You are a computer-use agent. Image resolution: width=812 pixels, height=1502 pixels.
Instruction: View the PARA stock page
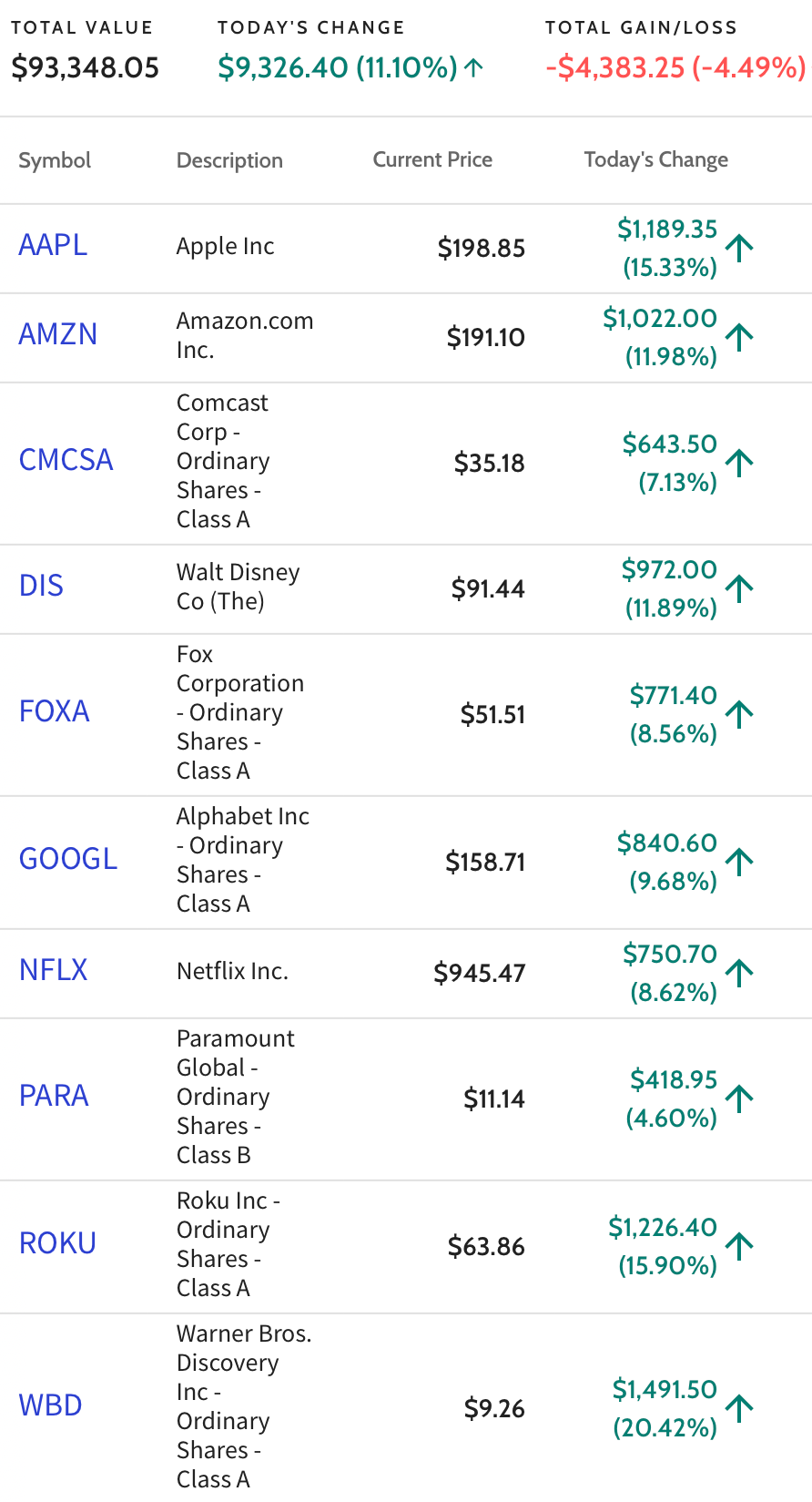54,1096
